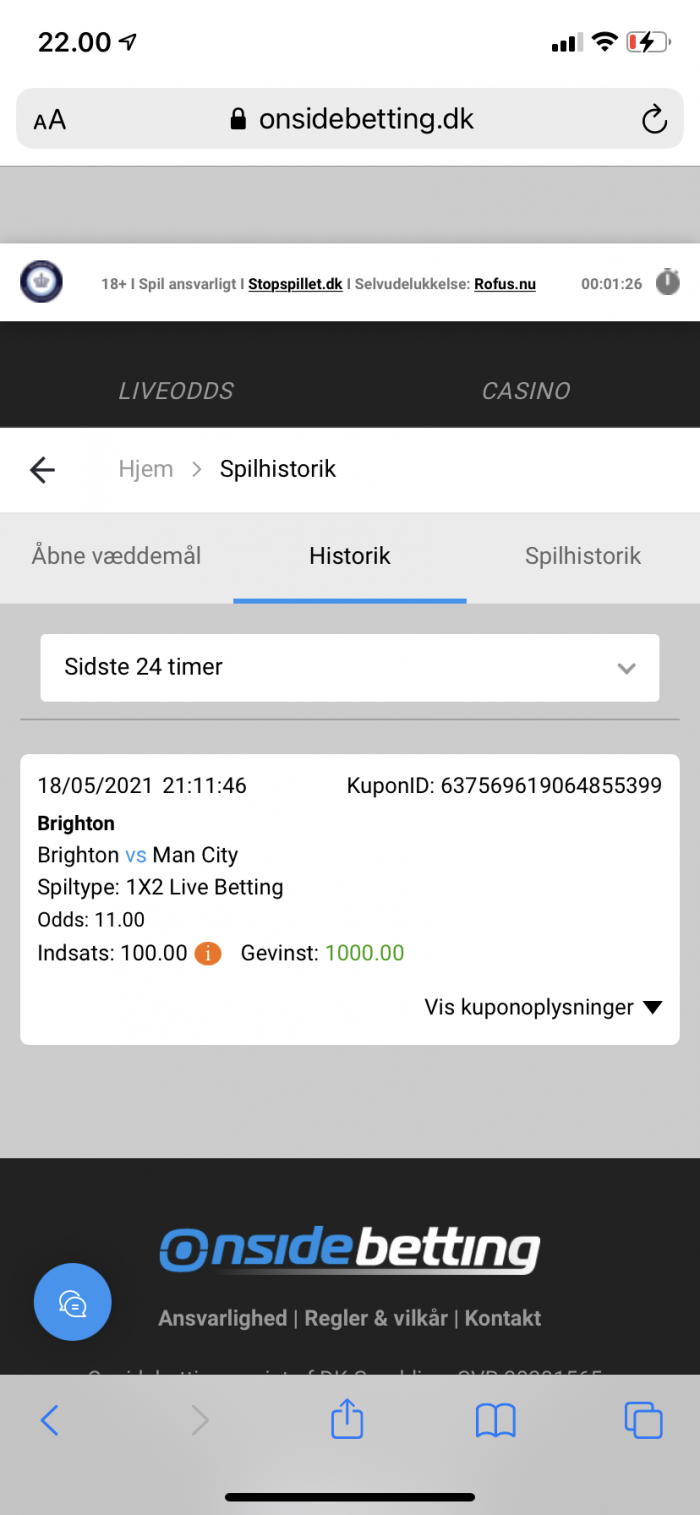
Task: Tap the orange info icon beside Indsats
Action: [208, 953]
